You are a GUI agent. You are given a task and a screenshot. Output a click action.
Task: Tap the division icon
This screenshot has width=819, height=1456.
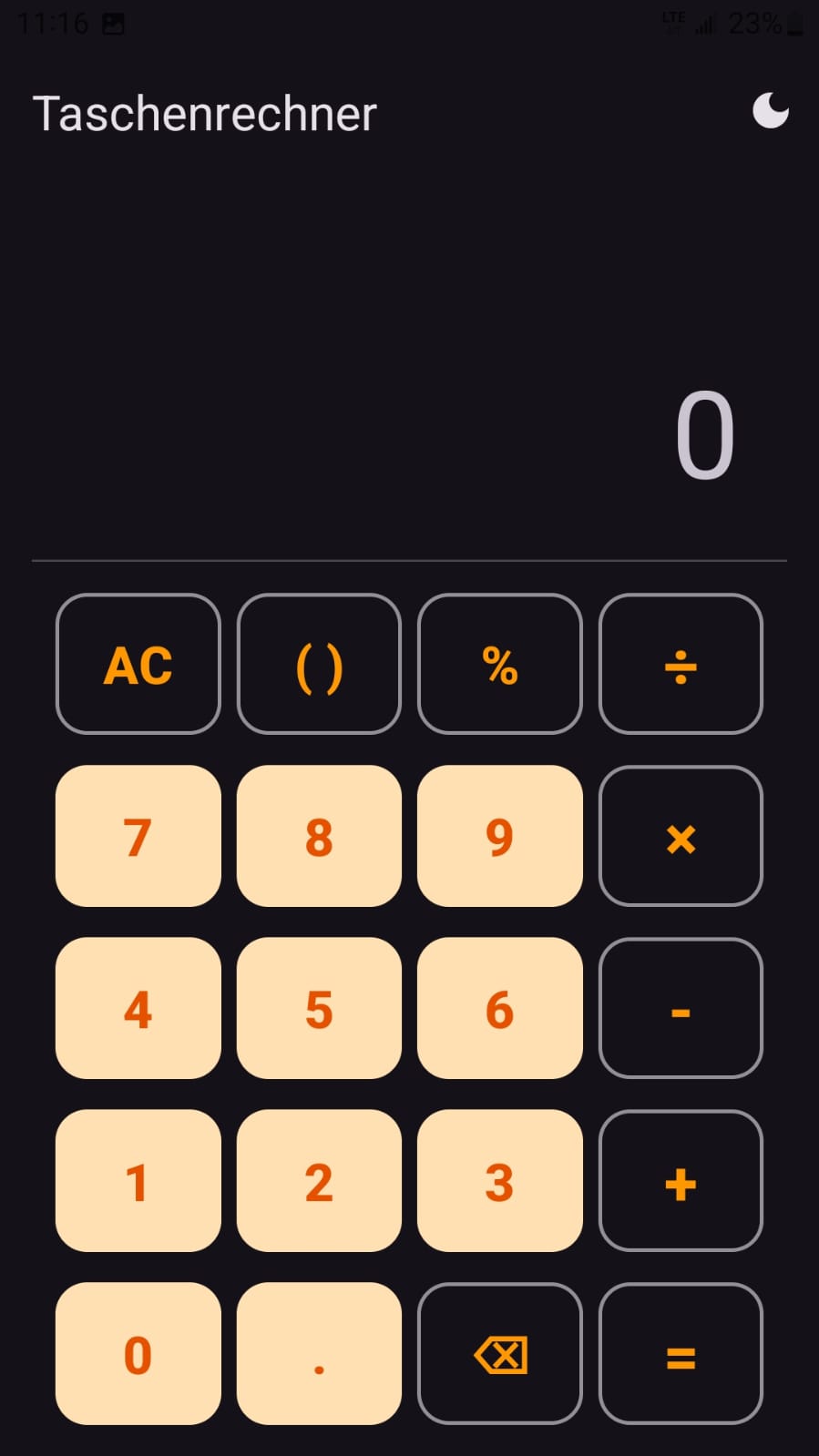pos(681,665)
